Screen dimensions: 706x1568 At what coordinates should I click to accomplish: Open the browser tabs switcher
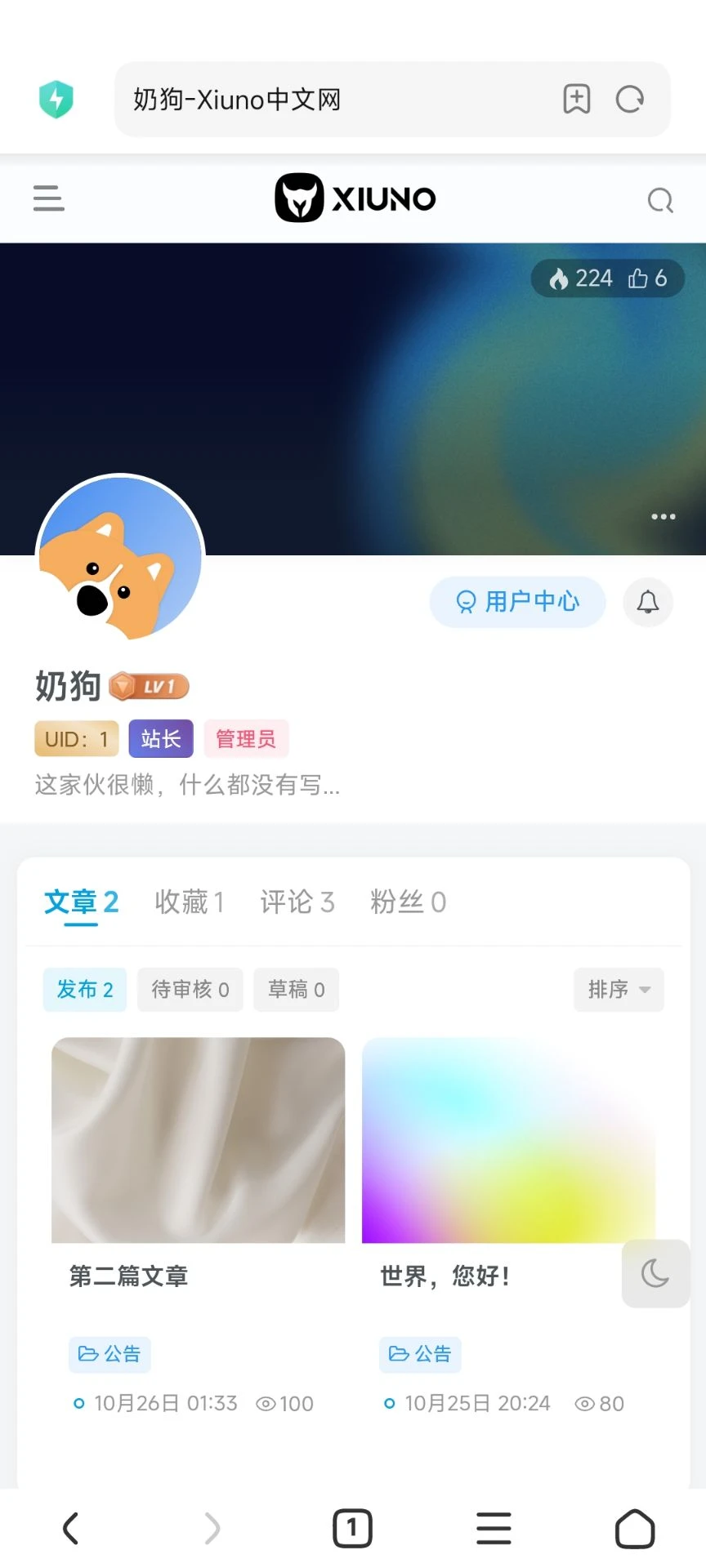pos(352,1528)
